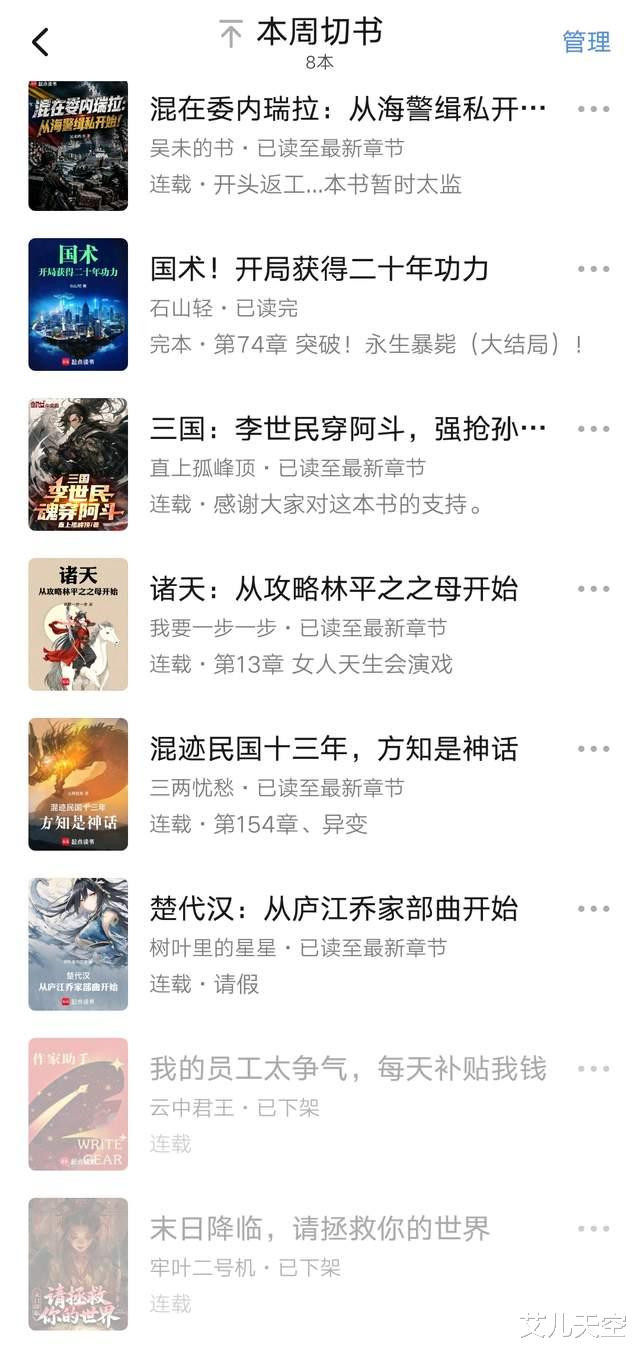Tap the pin-to-top arrow beside 本周切书
Image resolution: width=640 pixels, height=1356 pixels.
(231, 35)
